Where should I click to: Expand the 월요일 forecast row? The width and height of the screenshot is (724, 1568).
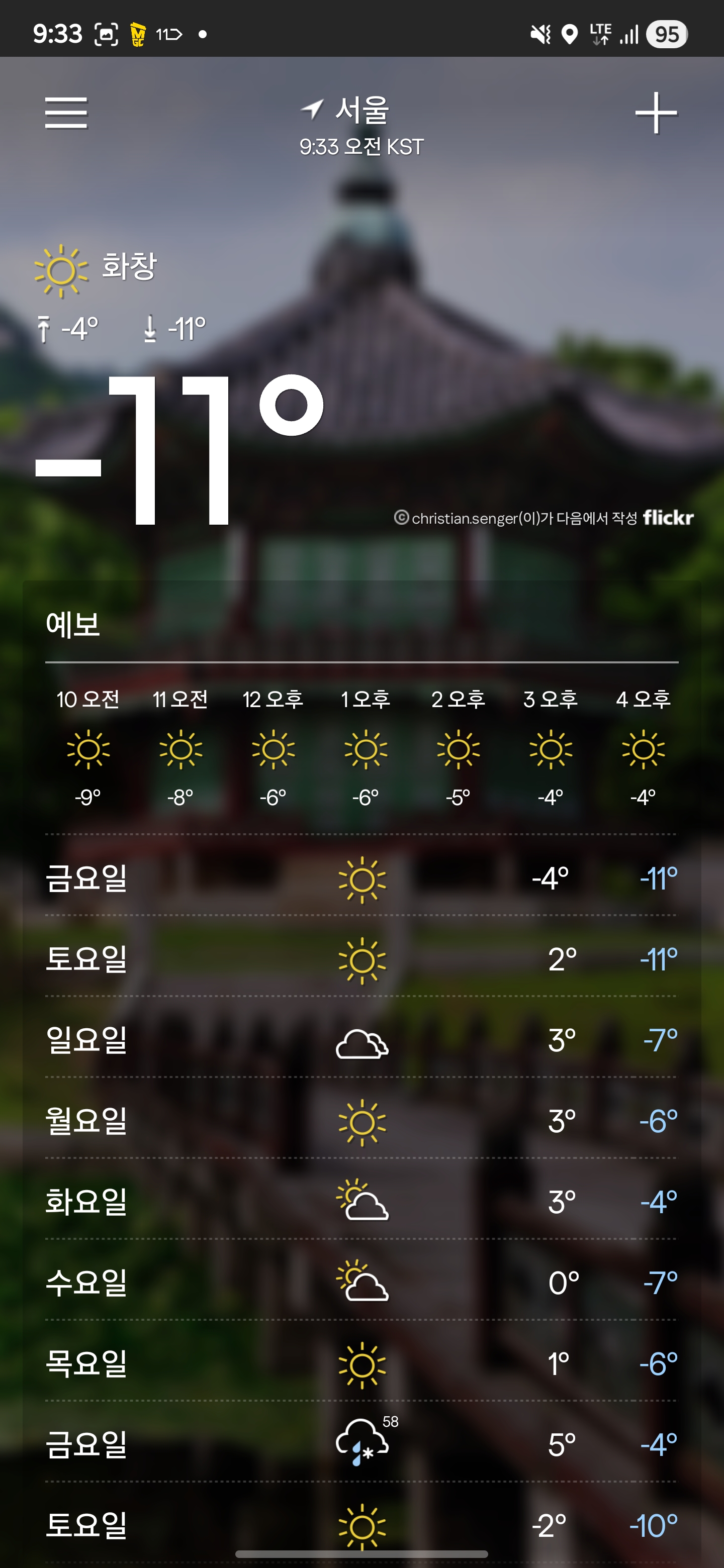[x=361, y=1121]
